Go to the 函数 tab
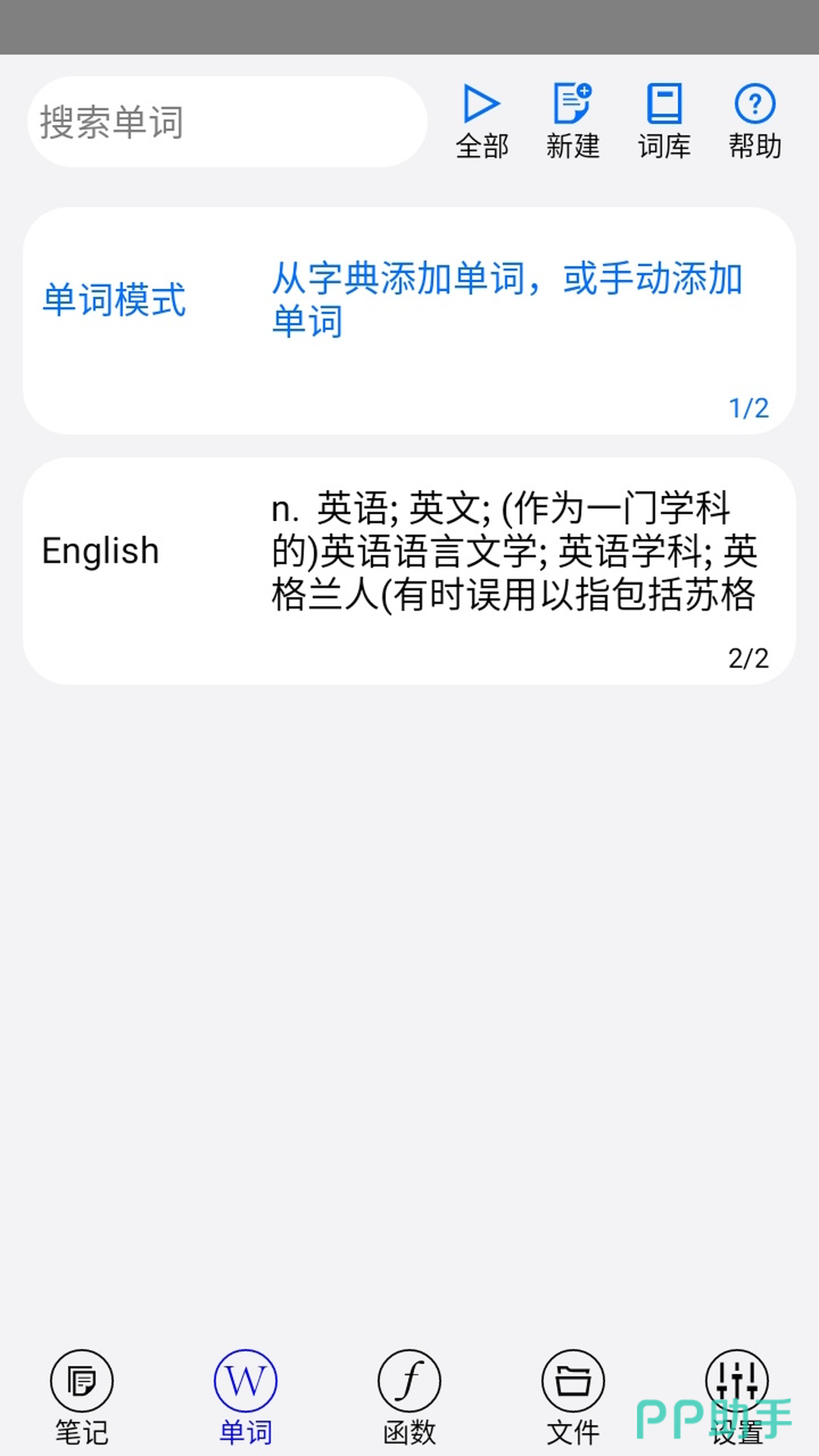Image resolution: width=819 pixels, height=1456 pixels. coord(409,1397)
